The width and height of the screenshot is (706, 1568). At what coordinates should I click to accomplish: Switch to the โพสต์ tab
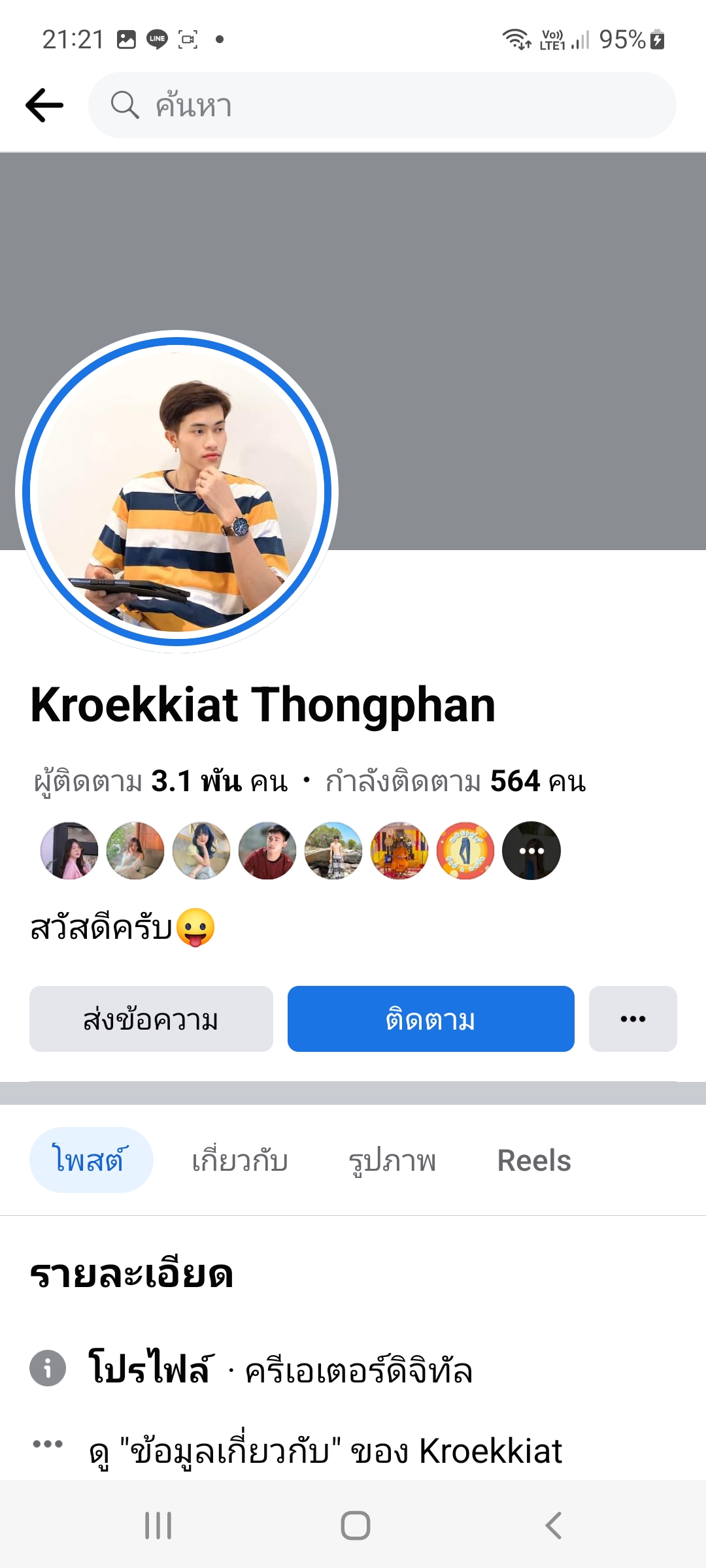coord(91,1160)
